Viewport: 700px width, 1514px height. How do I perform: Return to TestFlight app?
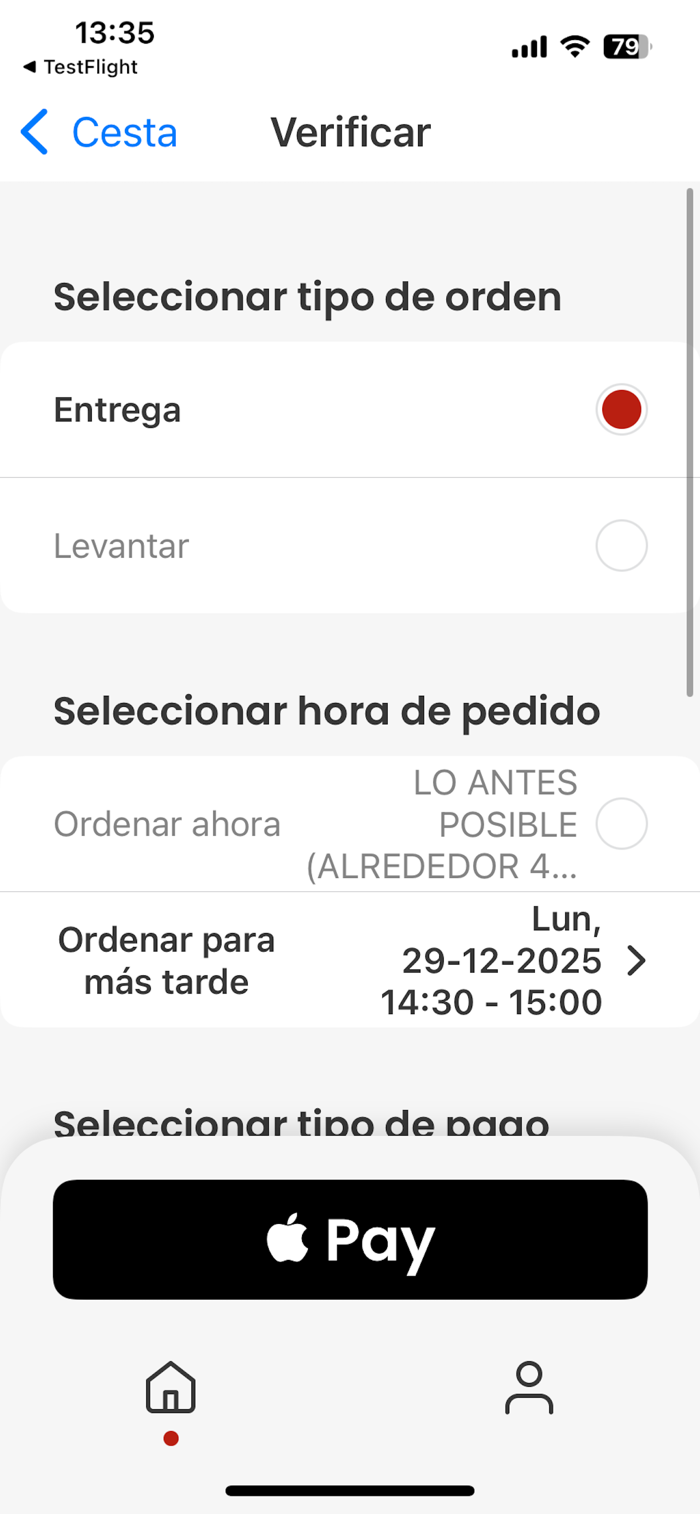tap(80, 67)
